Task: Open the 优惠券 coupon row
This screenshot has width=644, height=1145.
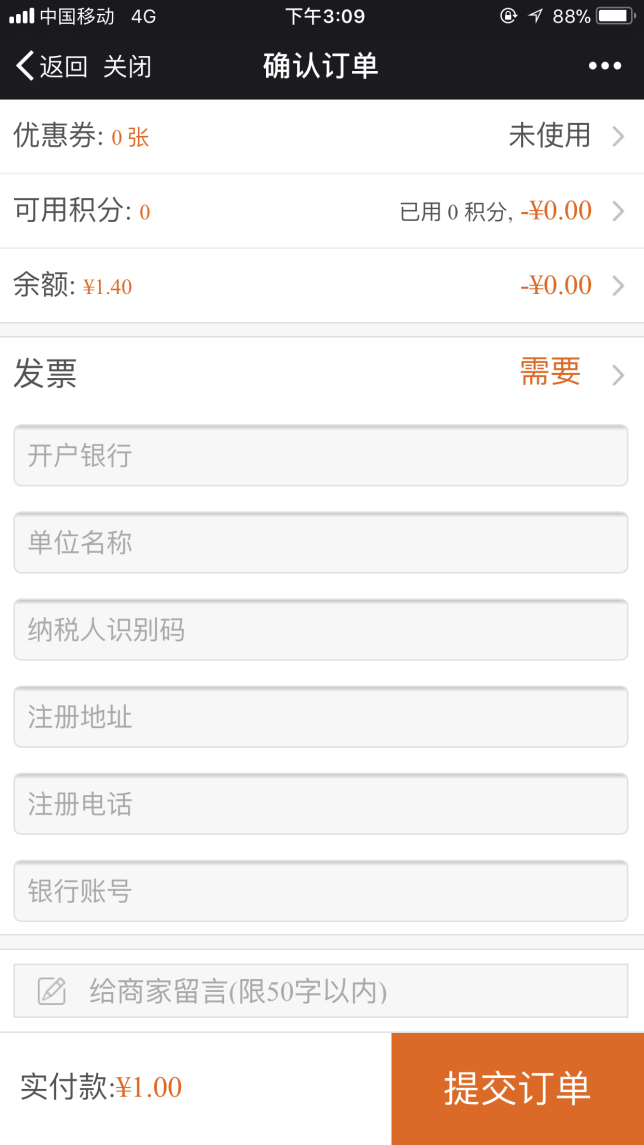Action: click(321, 136)
